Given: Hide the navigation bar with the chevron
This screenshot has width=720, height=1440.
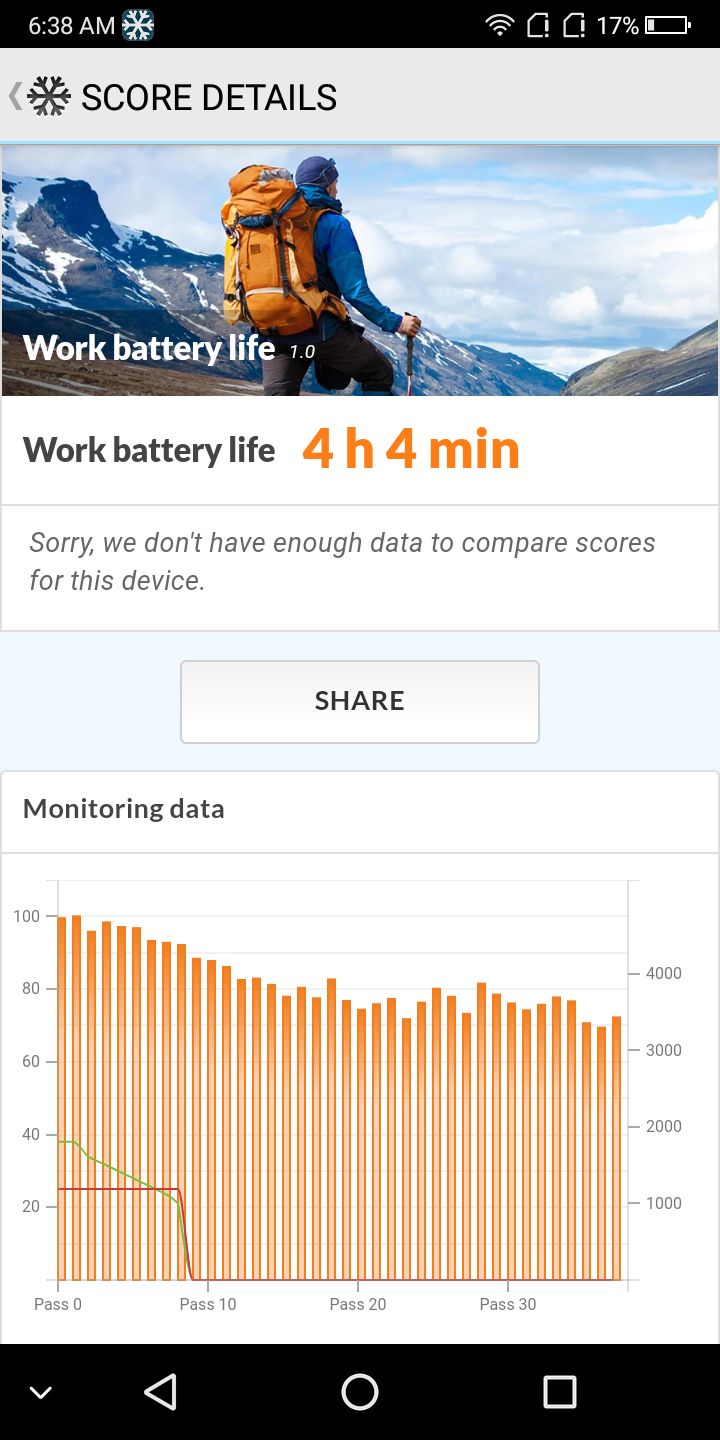Looking at the screenshot, I should pyautogui.click(x=41, y=1392).
